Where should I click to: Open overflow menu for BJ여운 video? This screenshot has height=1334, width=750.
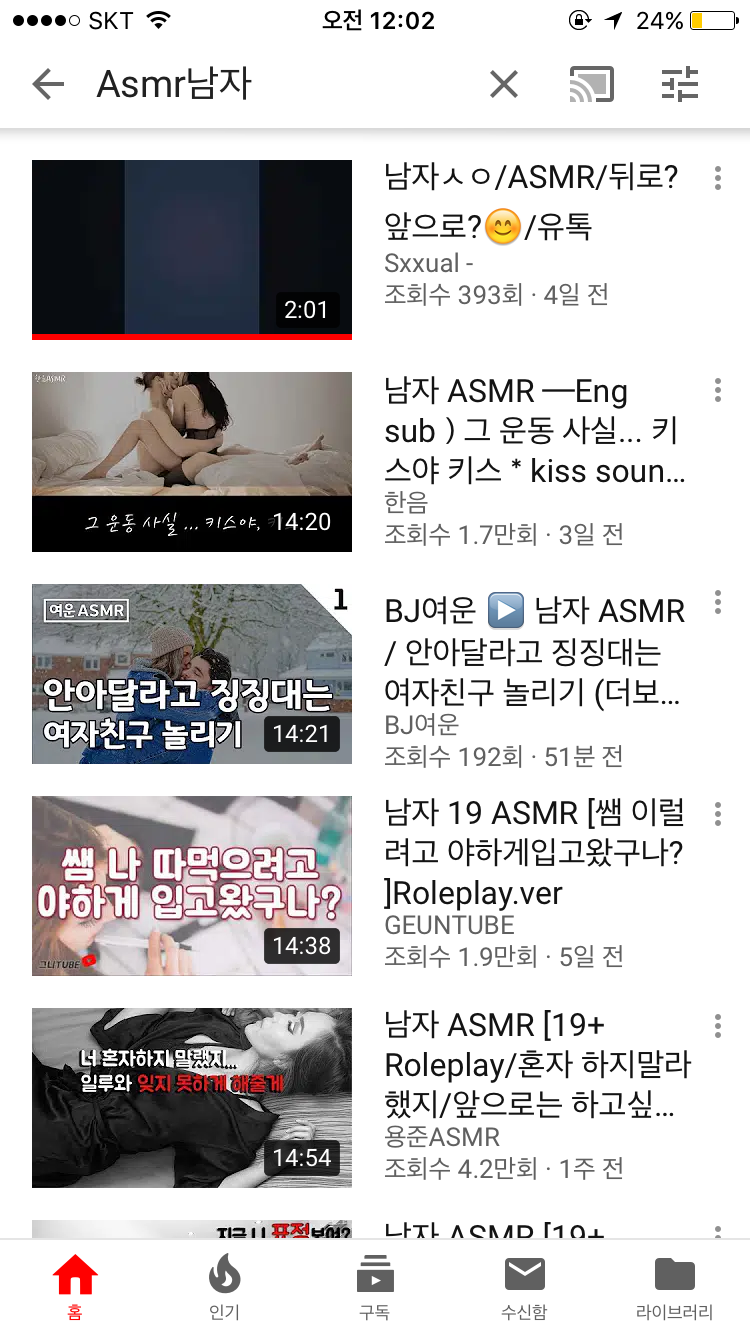click(718, 603)
